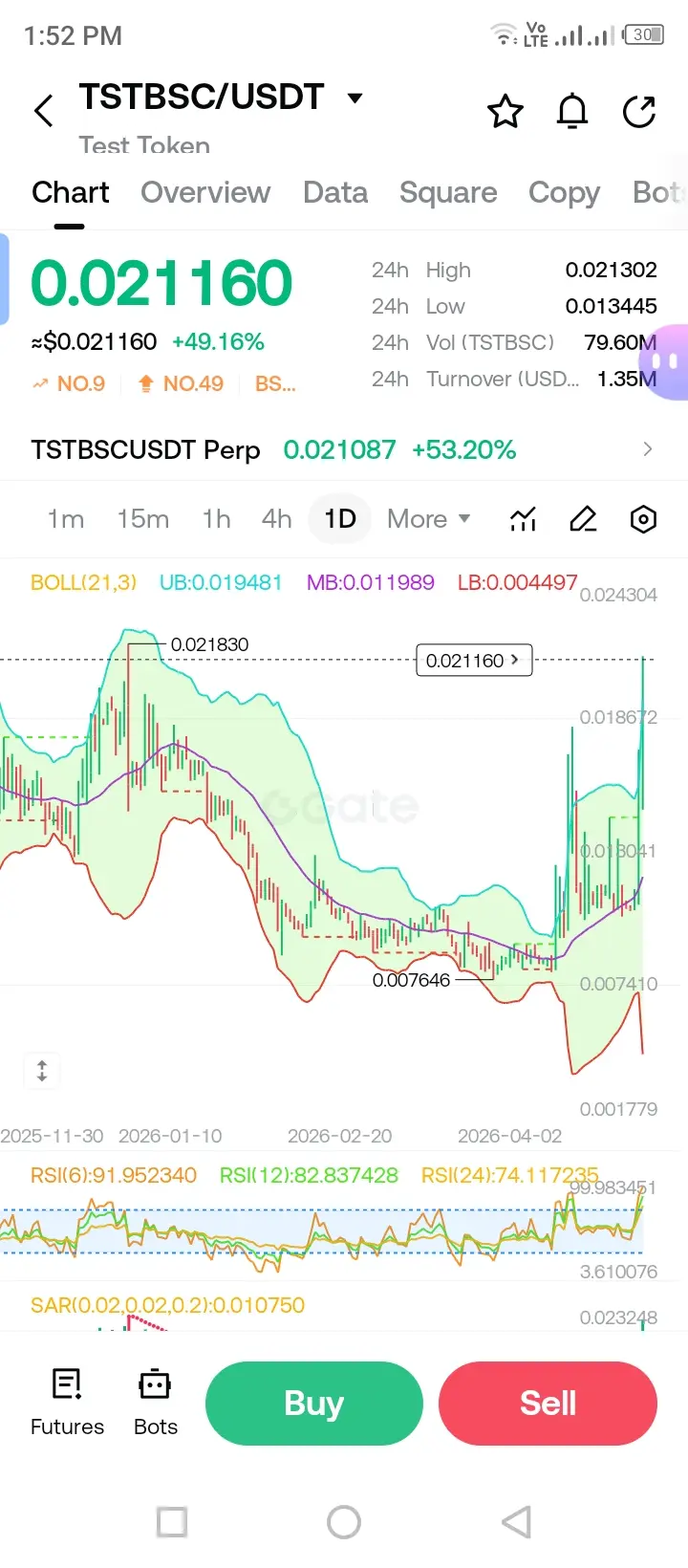This screenshot has width=688, height=1568.
Task: Open the Square tab
Action: tap(448, 192)
